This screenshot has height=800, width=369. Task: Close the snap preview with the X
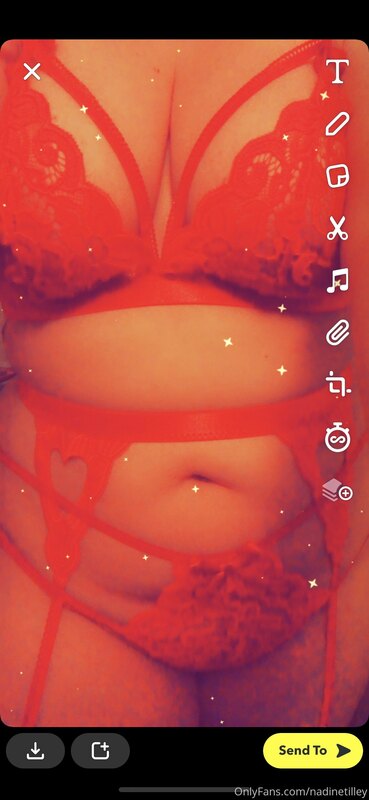(x=32, y=72)
